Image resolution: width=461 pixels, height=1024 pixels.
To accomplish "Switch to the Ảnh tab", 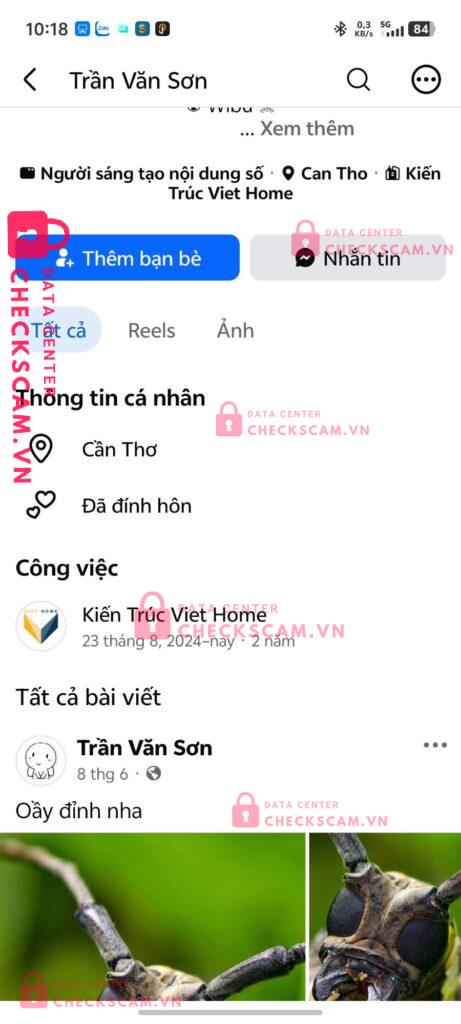I will click(235, 330).
